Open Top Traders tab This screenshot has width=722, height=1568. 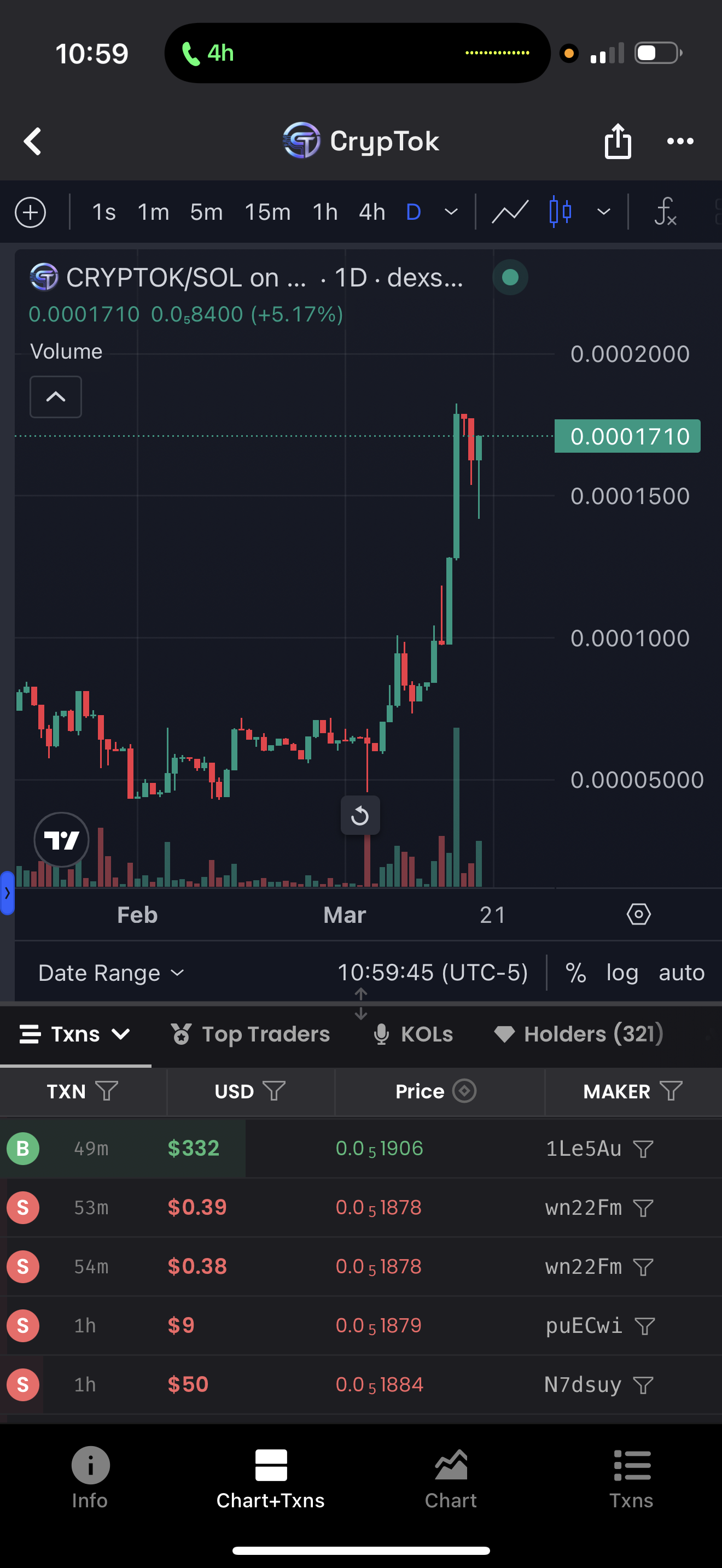click(251, 1034)
